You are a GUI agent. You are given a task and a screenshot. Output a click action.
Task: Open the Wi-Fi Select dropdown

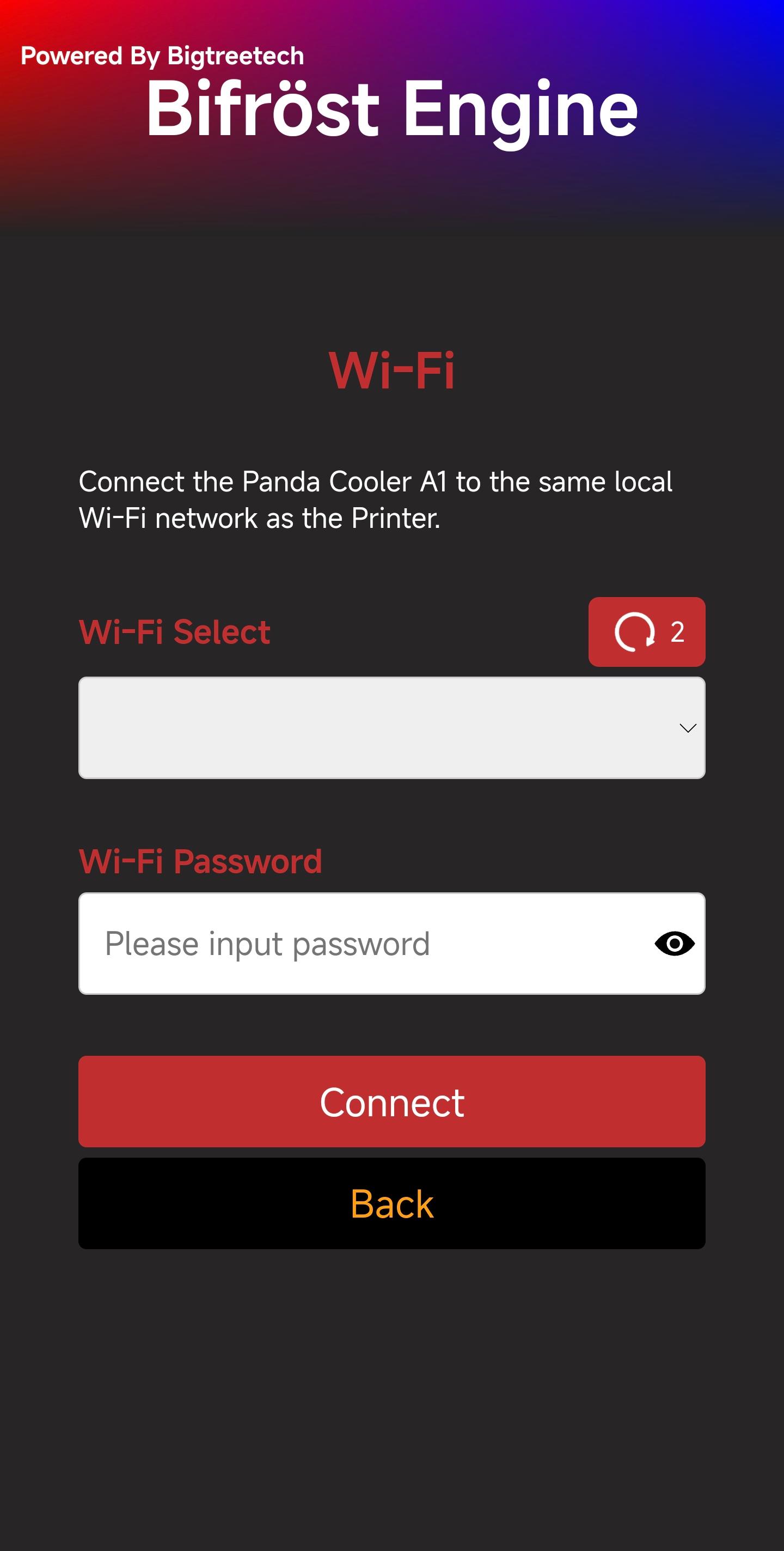(x=391, y=727)
